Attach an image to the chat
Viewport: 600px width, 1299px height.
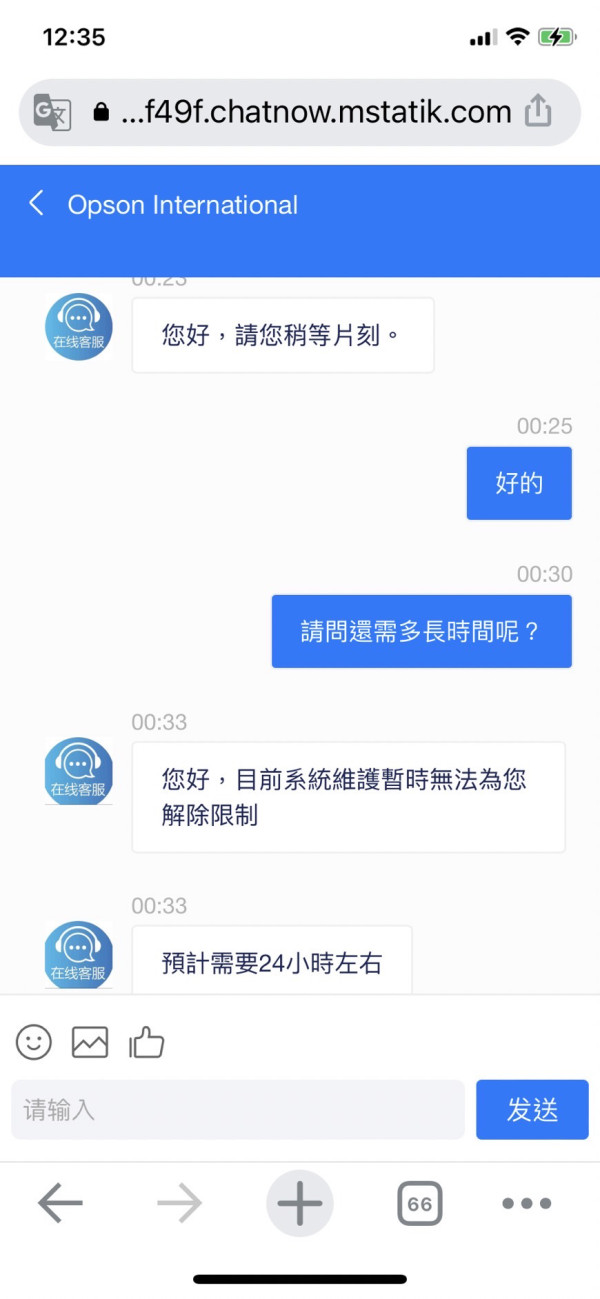90,1043
